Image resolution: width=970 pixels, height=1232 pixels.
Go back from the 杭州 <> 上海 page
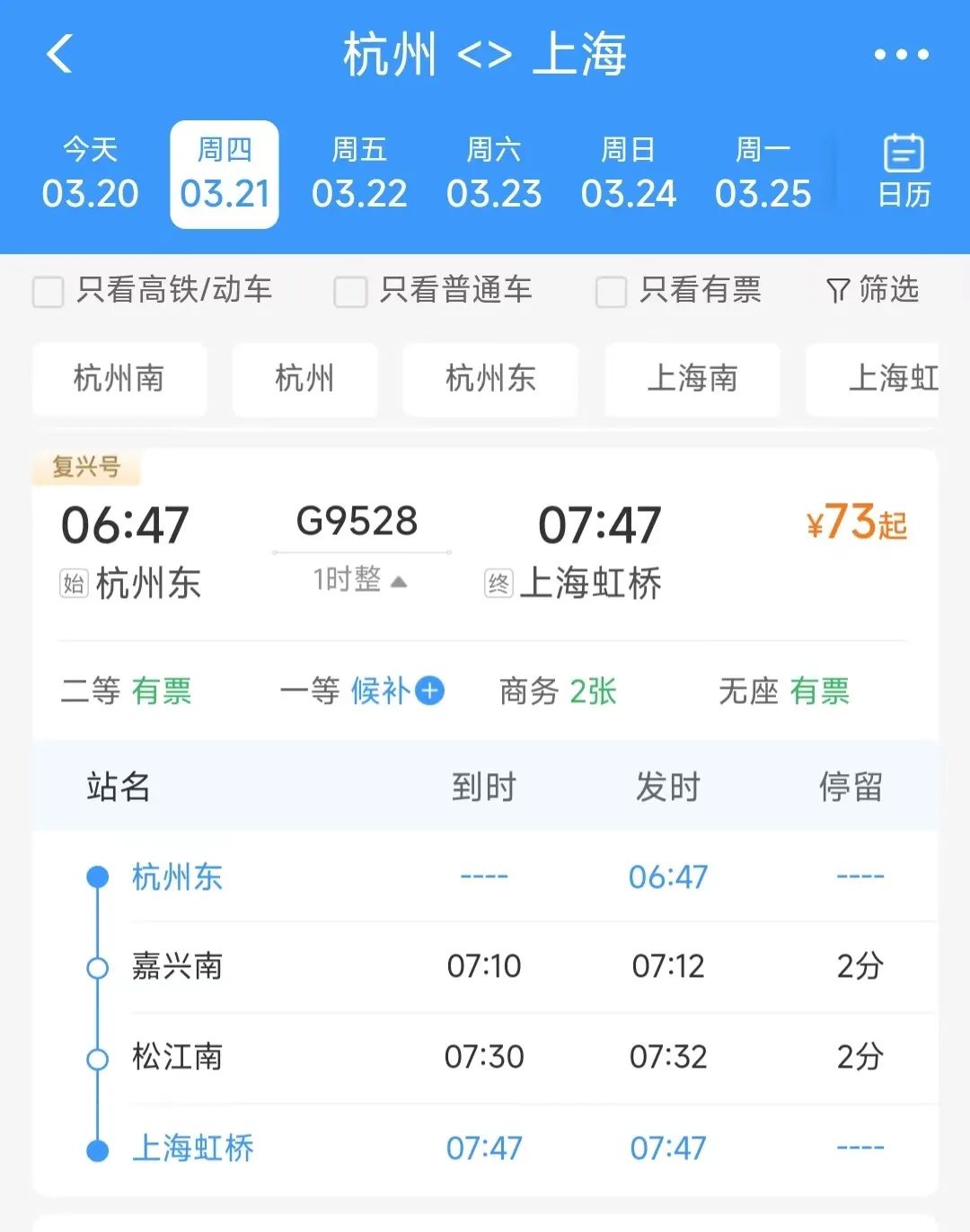(59, 54)
